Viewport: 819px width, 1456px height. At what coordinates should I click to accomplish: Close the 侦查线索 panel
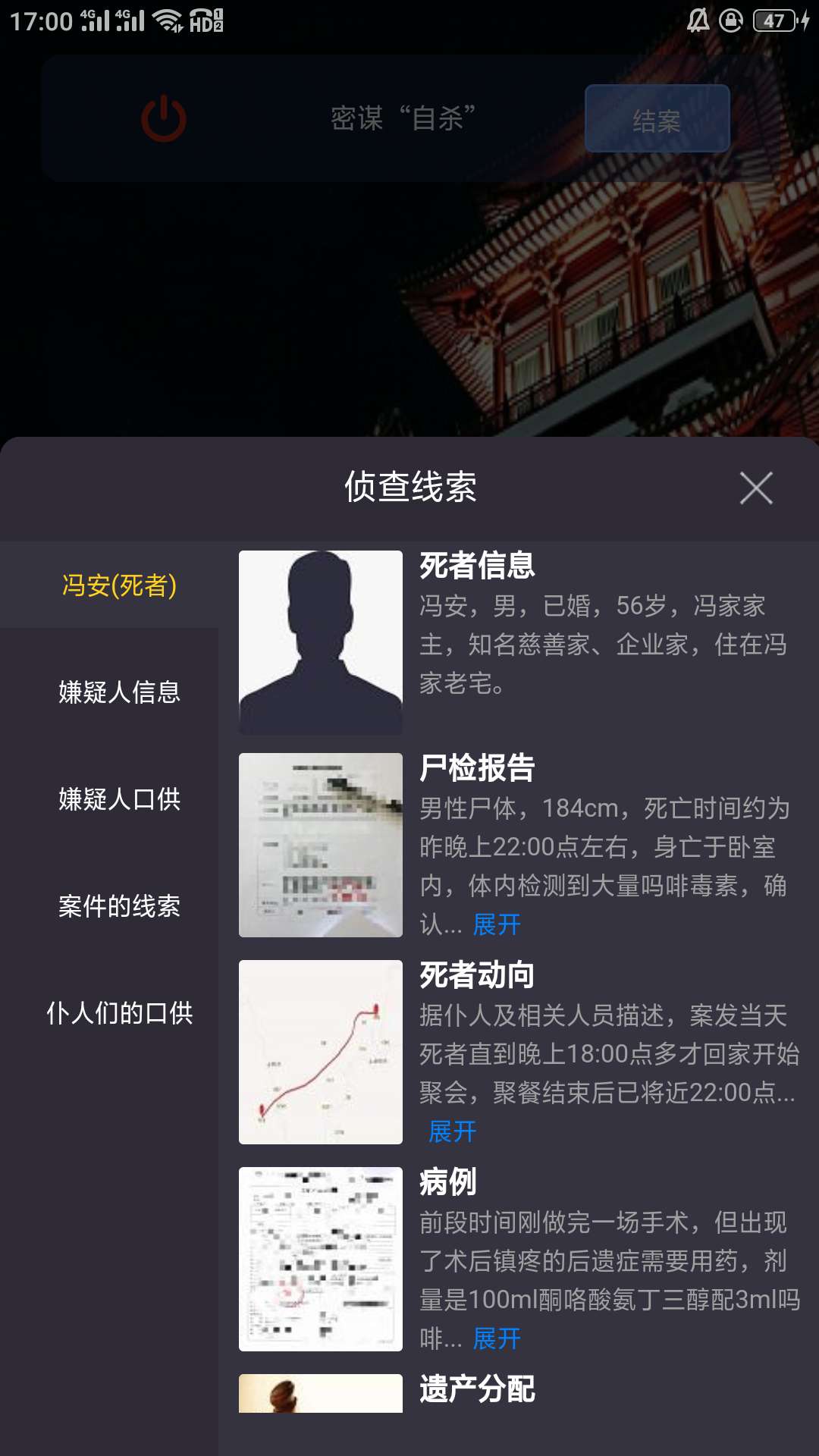[756, 488]
